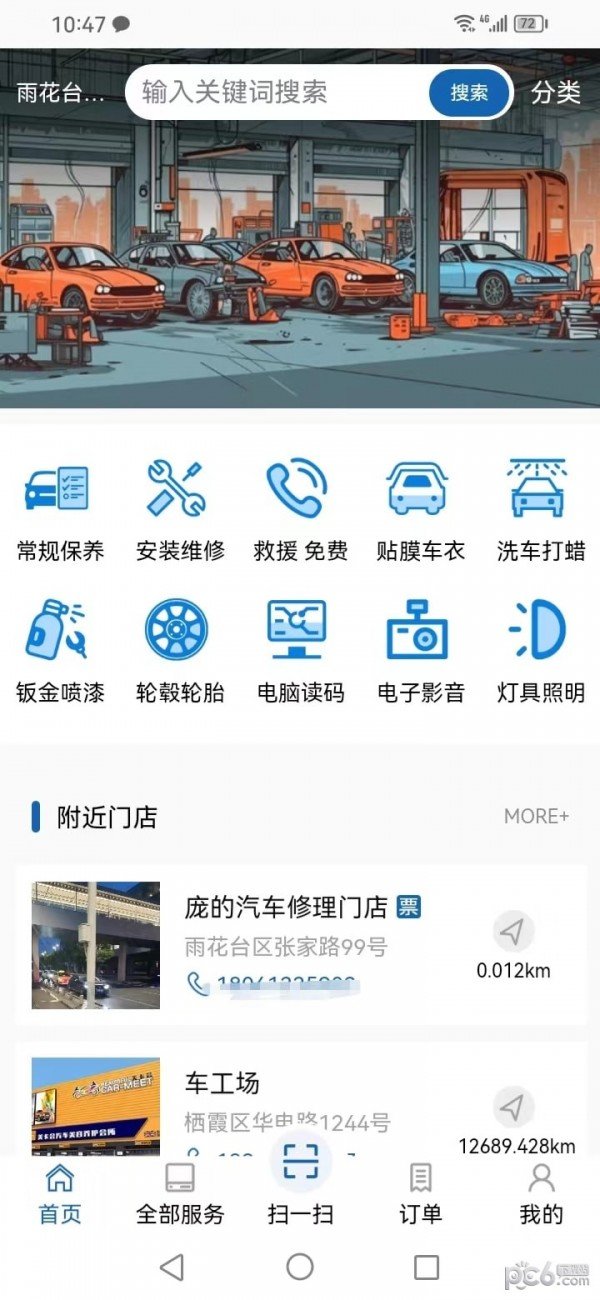Switch to the 全部服务 tab
Viewport: 600px width, 1300px height.
click(x=180, y=1193)
